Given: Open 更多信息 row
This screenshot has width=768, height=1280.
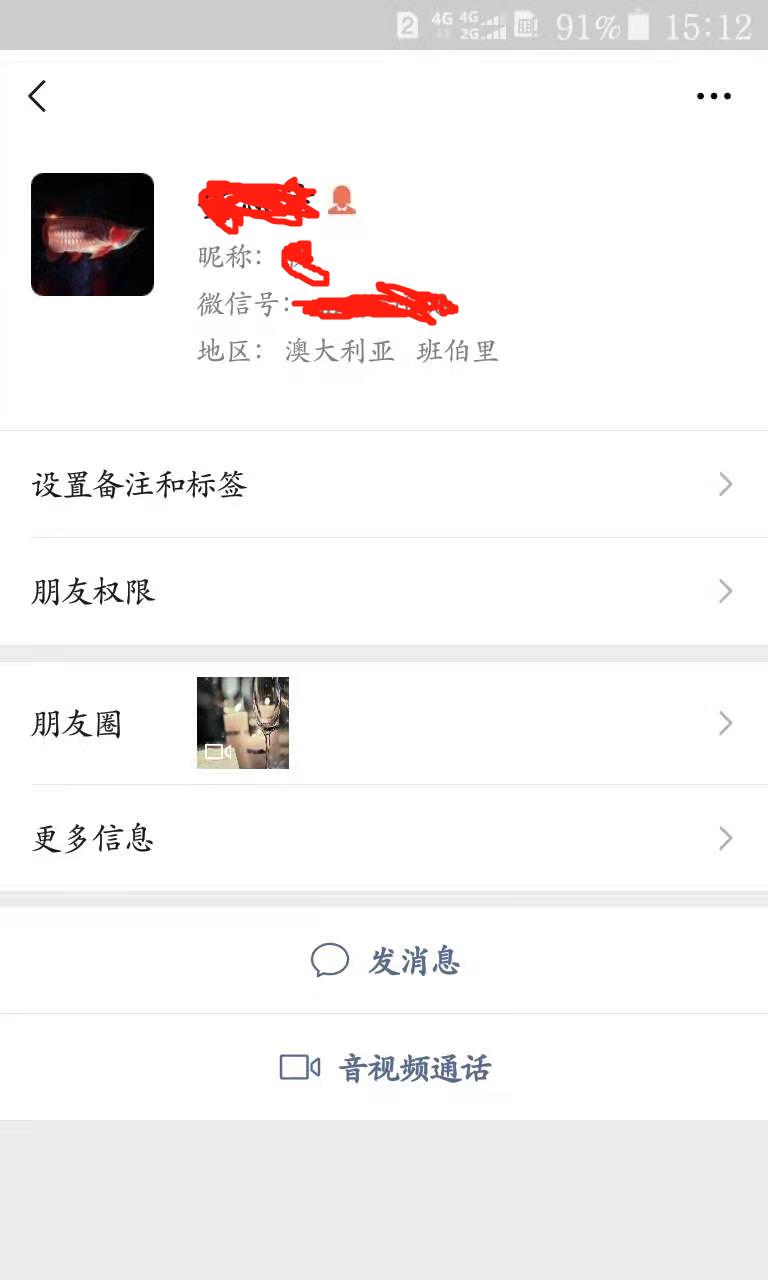Looking at the screenshot, I should (x=384, y=838).
